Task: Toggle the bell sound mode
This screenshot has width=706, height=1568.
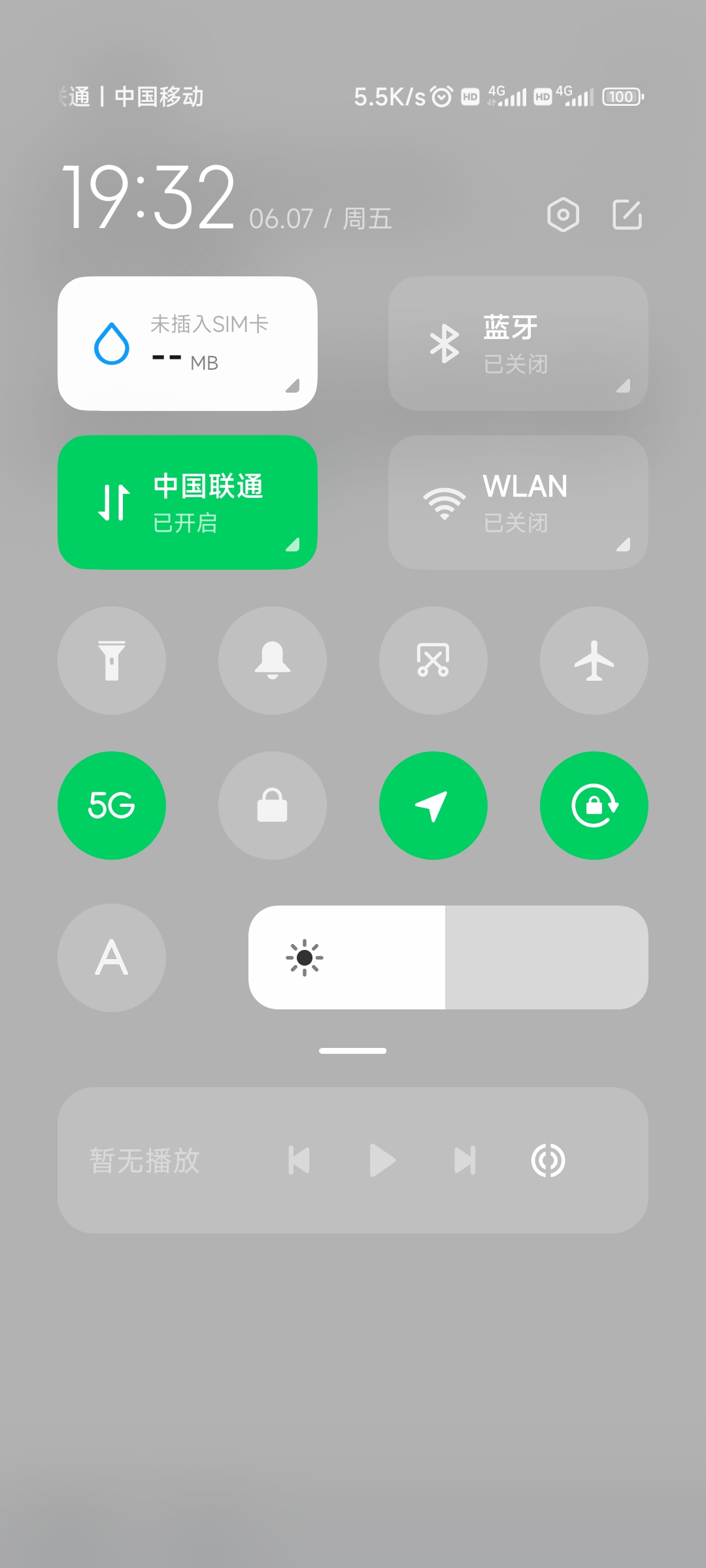Action: pyautogui.click(x=273, y=661)
